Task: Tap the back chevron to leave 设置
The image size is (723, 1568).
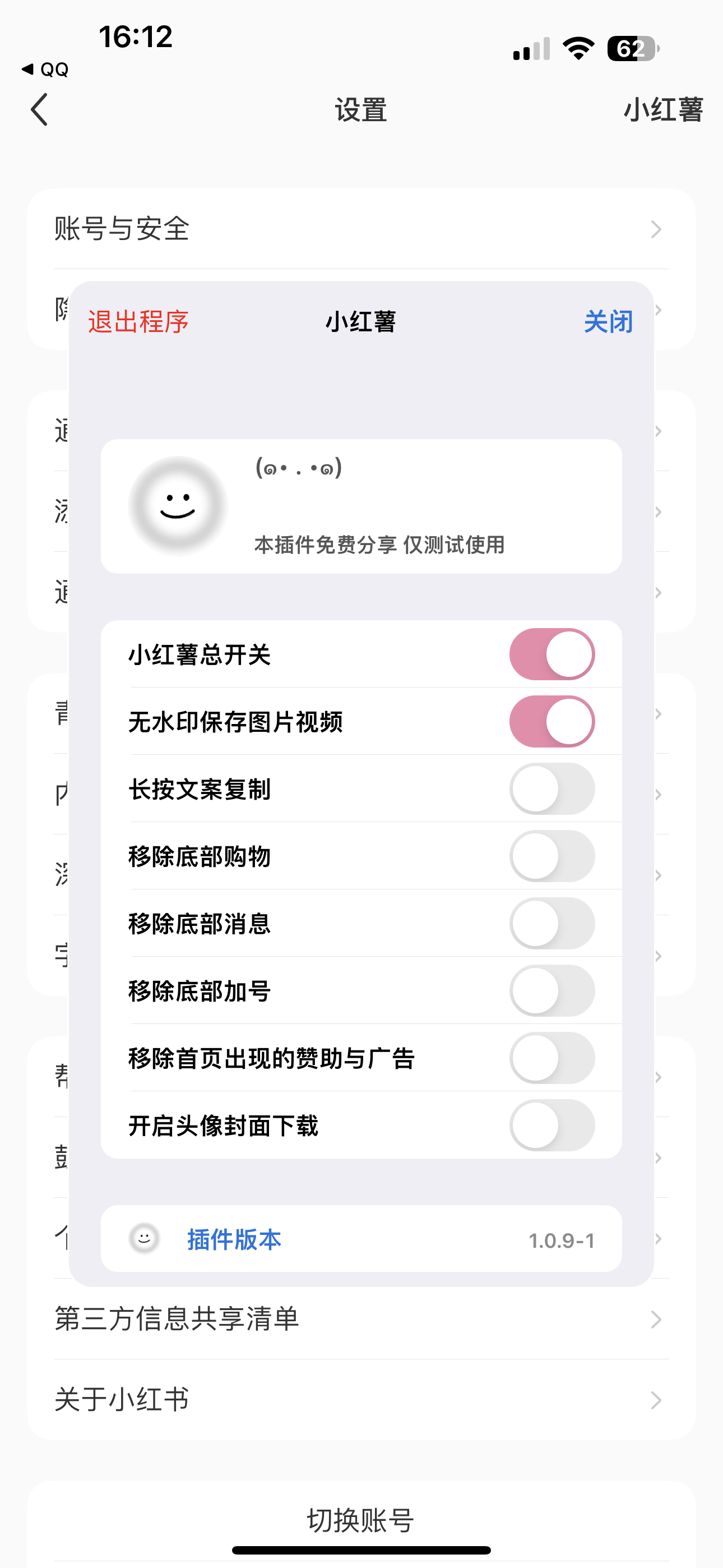Action: [x=38, y=110]
